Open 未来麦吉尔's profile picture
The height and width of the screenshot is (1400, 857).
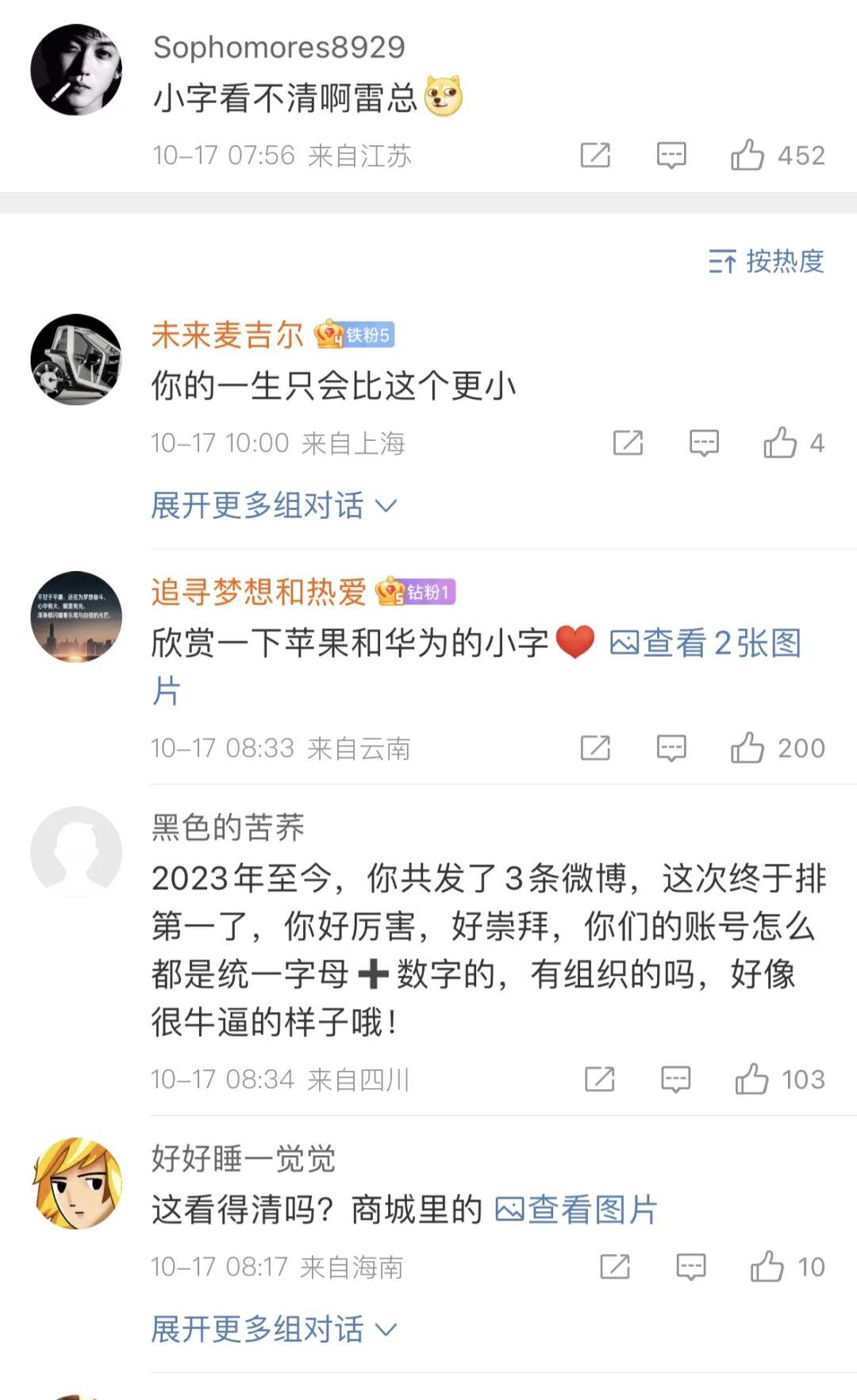tap(76, 359)
